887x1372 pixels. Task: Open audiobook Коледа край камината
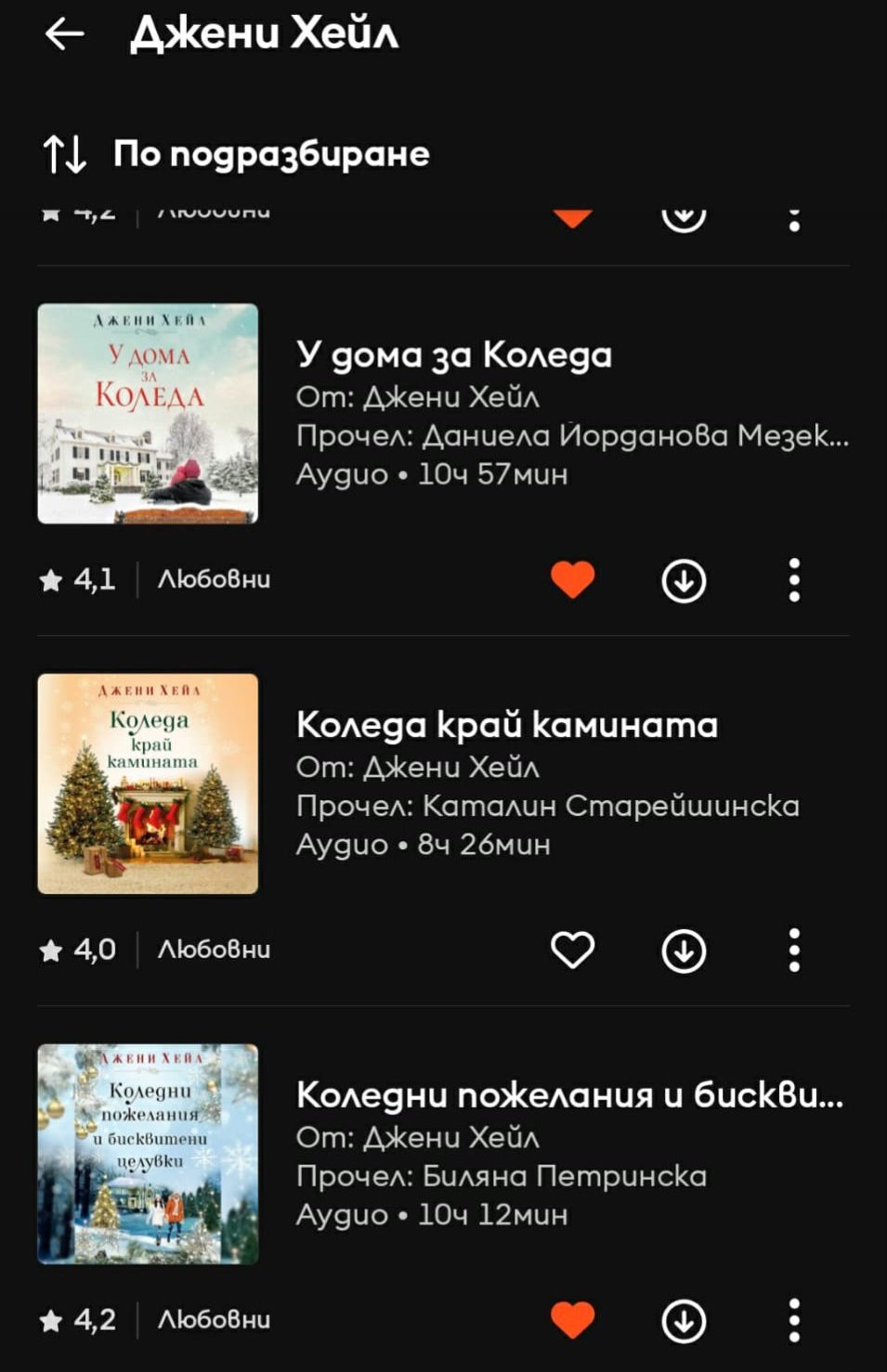coord(506,725)
